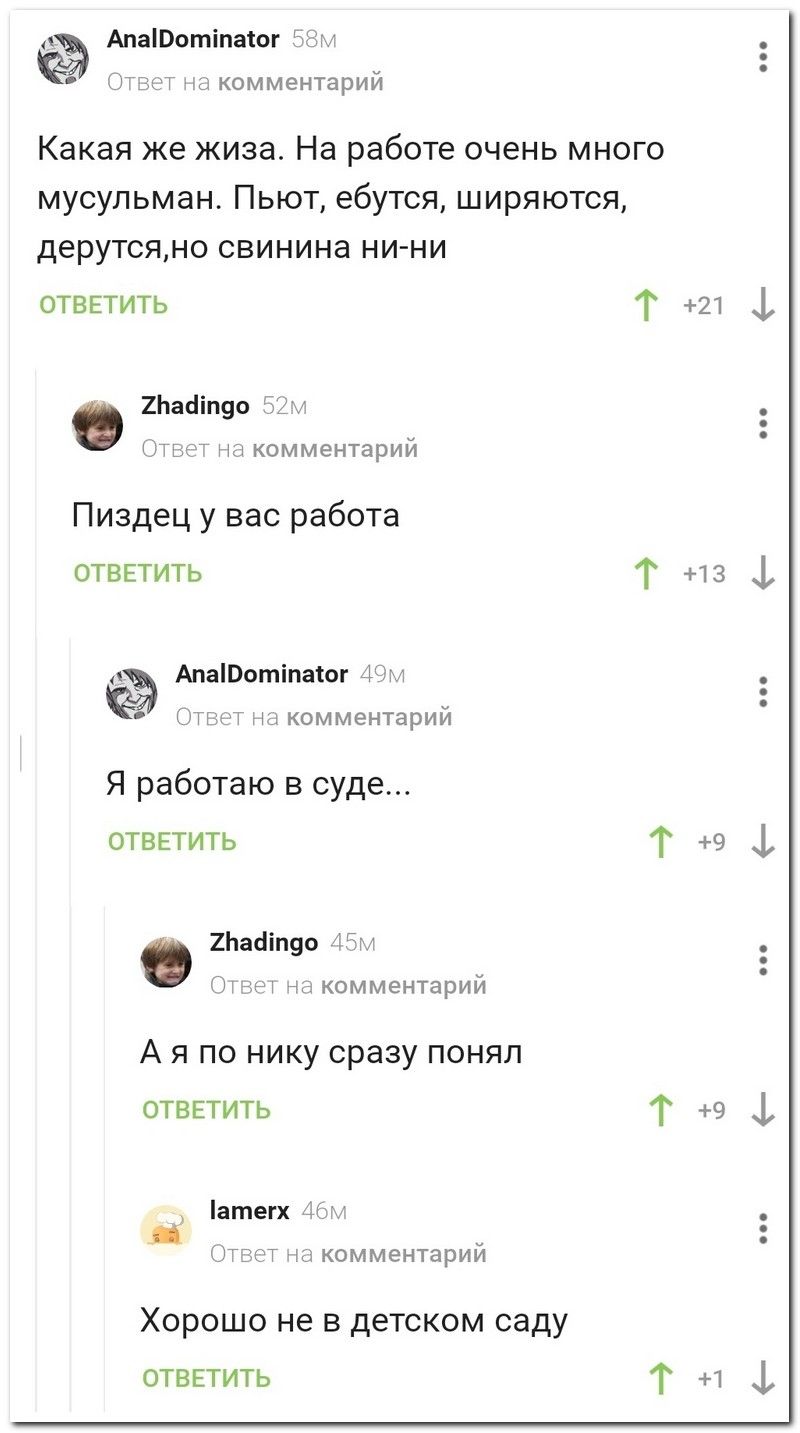
Task: Open overflow menu on the 'Пиздец у вас работа' comment
Action: [x=763, y=424]
